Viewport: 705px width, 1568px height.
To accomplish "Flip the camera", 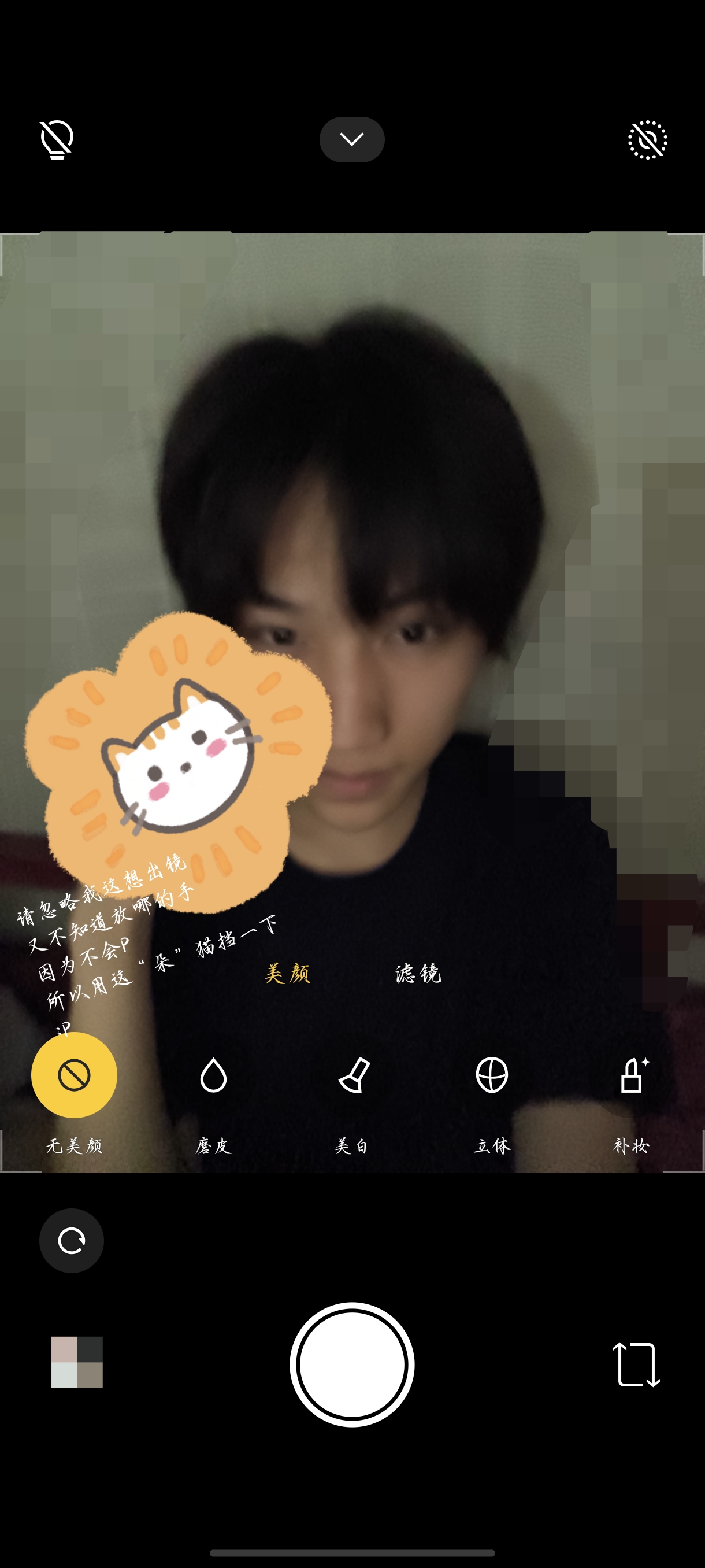I will tap(636, 1364).
